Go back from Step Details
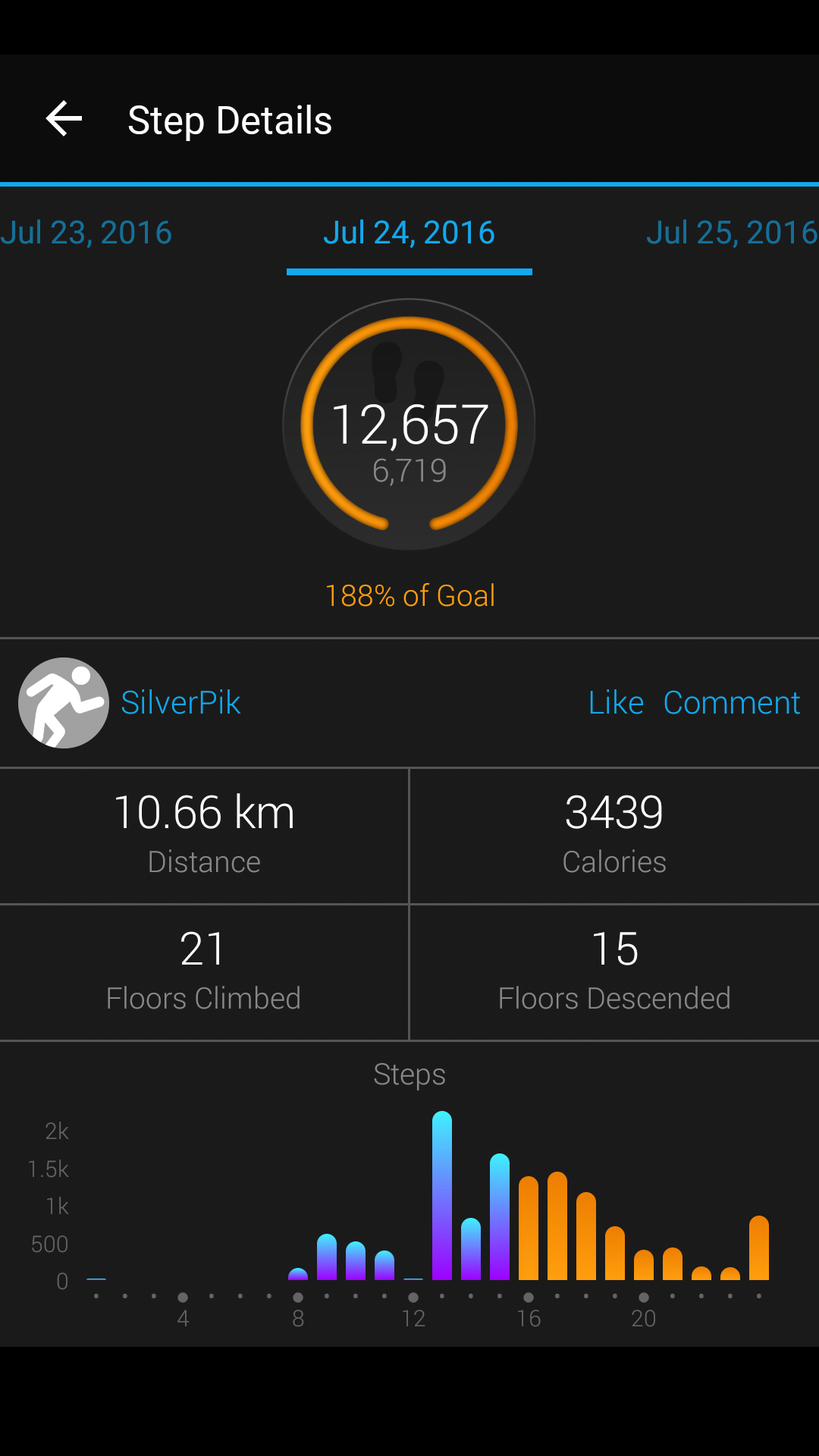Screen dimensions: 819x1456 [64, 119]
